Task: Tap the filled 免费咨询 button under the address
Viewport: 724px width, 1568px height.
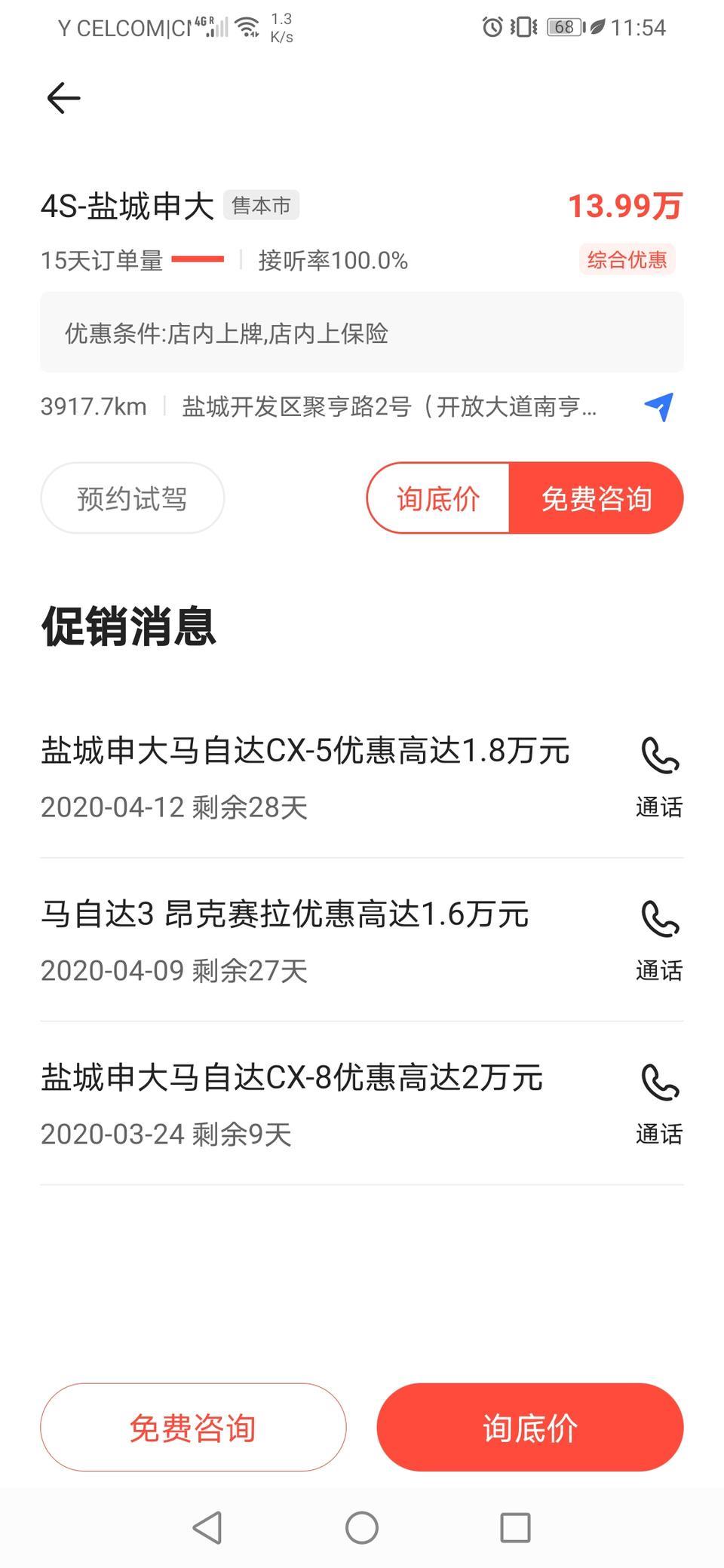Action: [597, 498]
